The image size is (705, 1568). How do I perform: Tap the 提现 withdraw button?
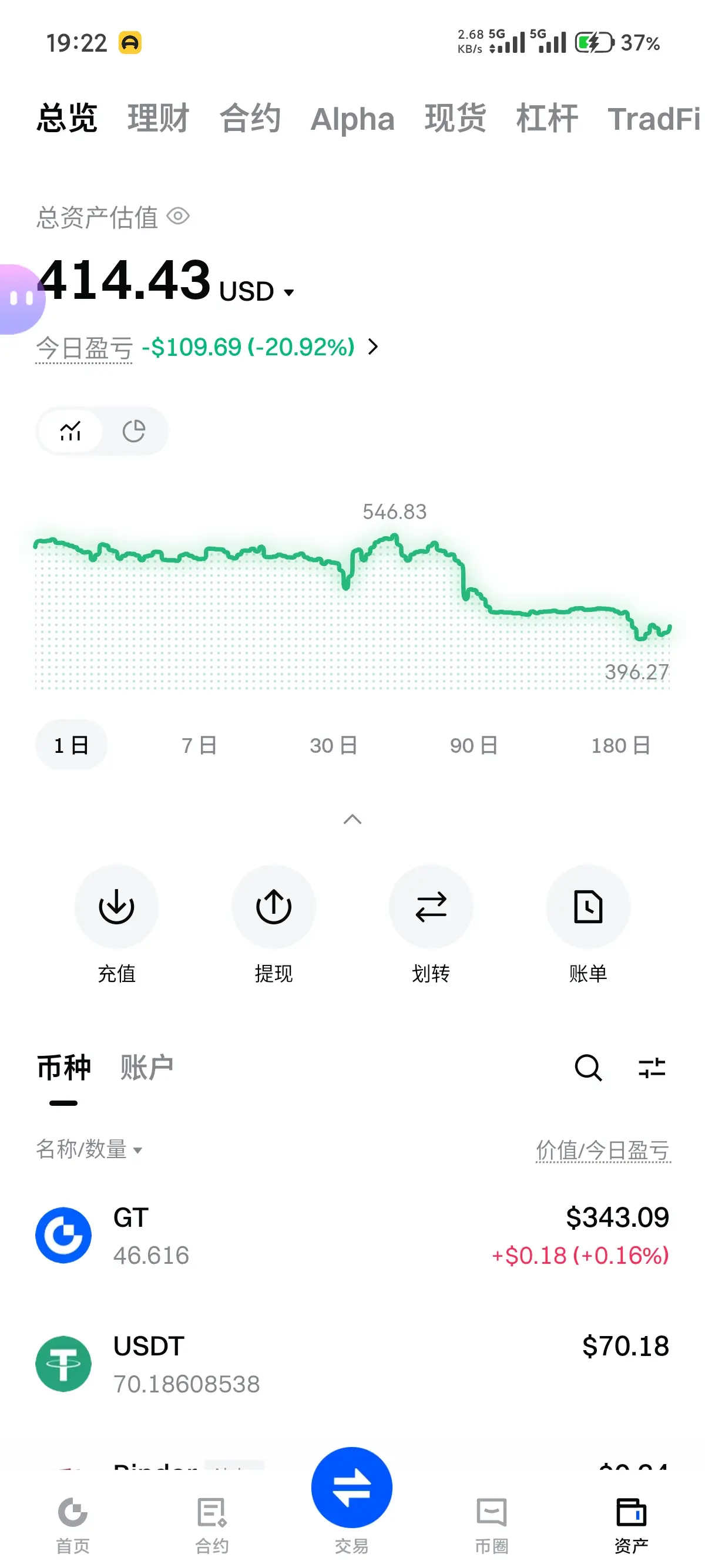(x=273, y=907)
